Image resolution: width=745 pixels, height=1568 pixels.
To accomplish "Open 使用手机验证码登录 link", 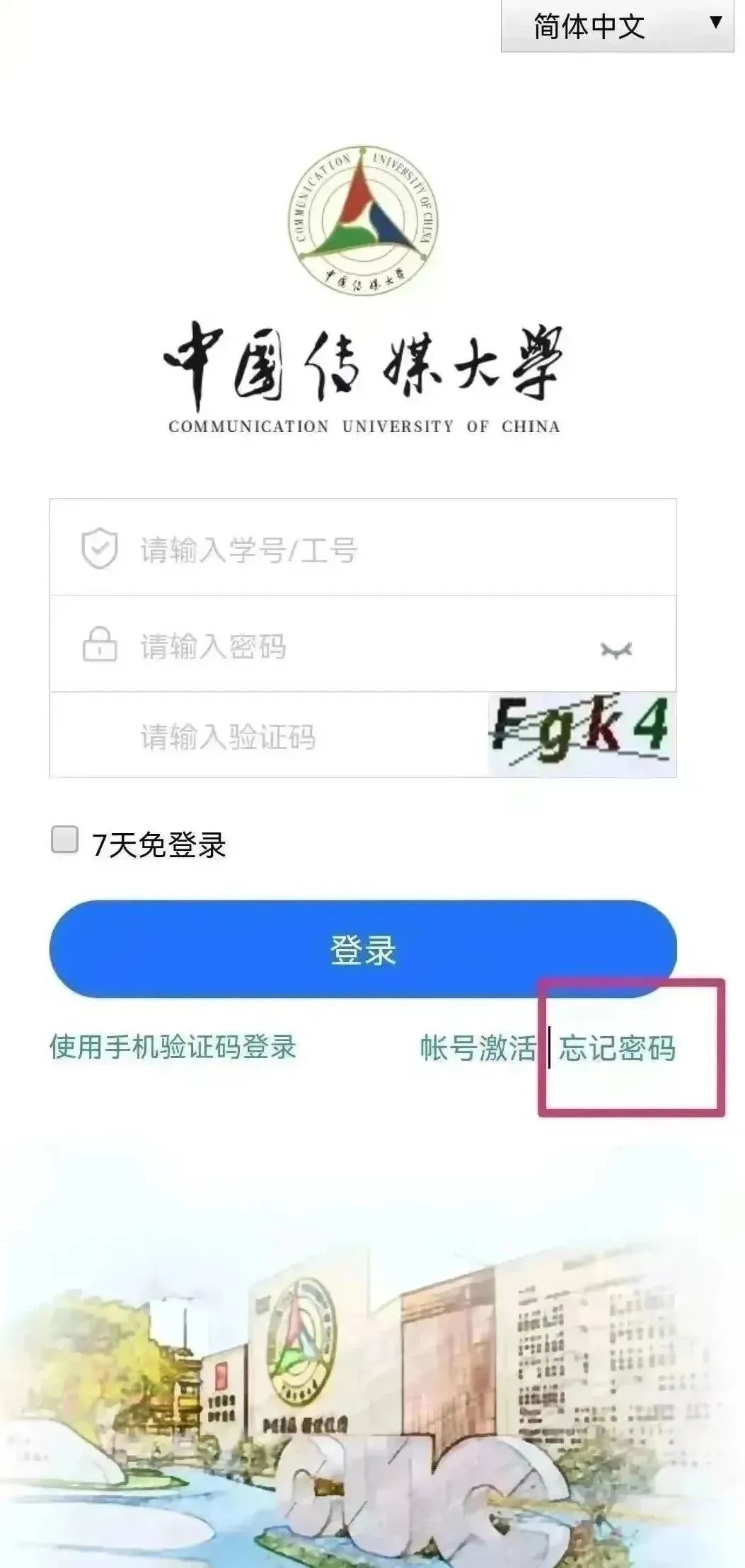I will (x=173, y=1047).
